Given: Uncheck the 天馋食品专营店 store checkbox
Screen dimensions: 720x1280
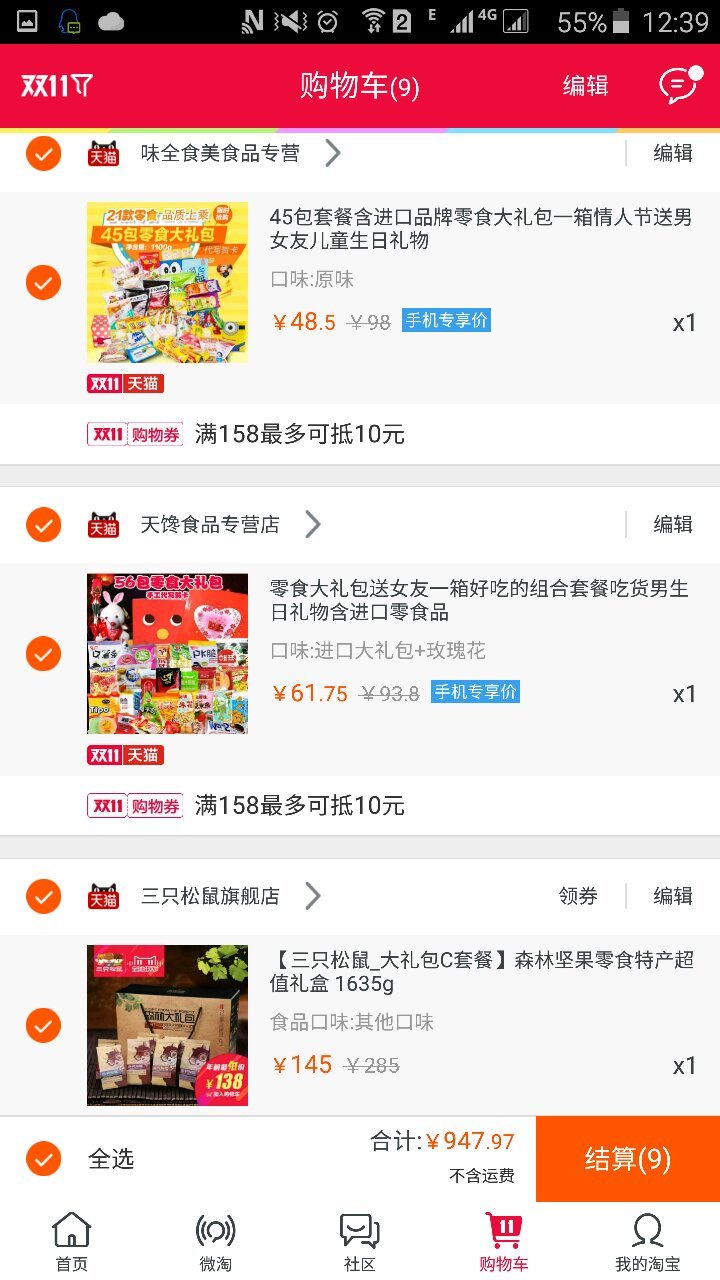Looking at the screenshot, I should click(43, 524).
